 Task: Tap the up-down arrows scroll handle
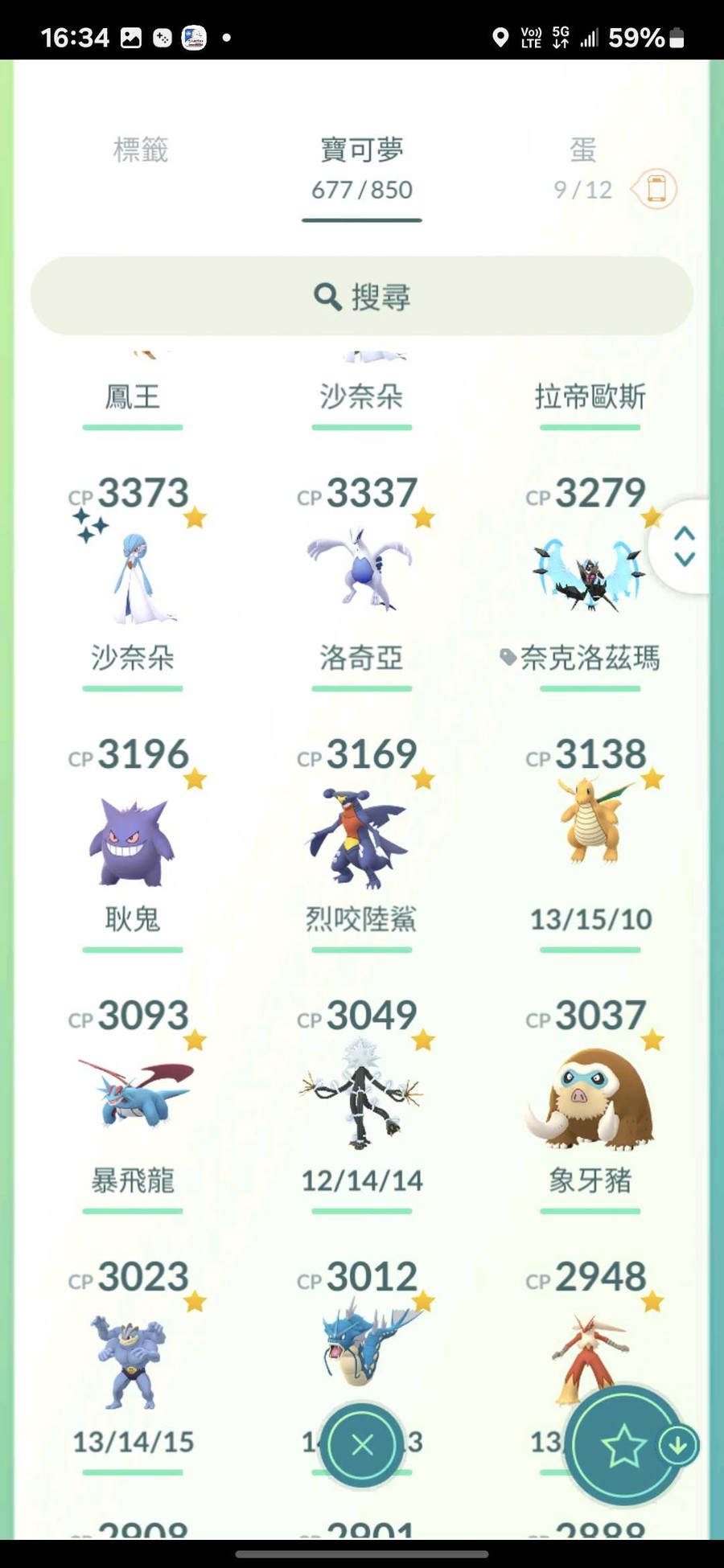click(x=685, y=547)
